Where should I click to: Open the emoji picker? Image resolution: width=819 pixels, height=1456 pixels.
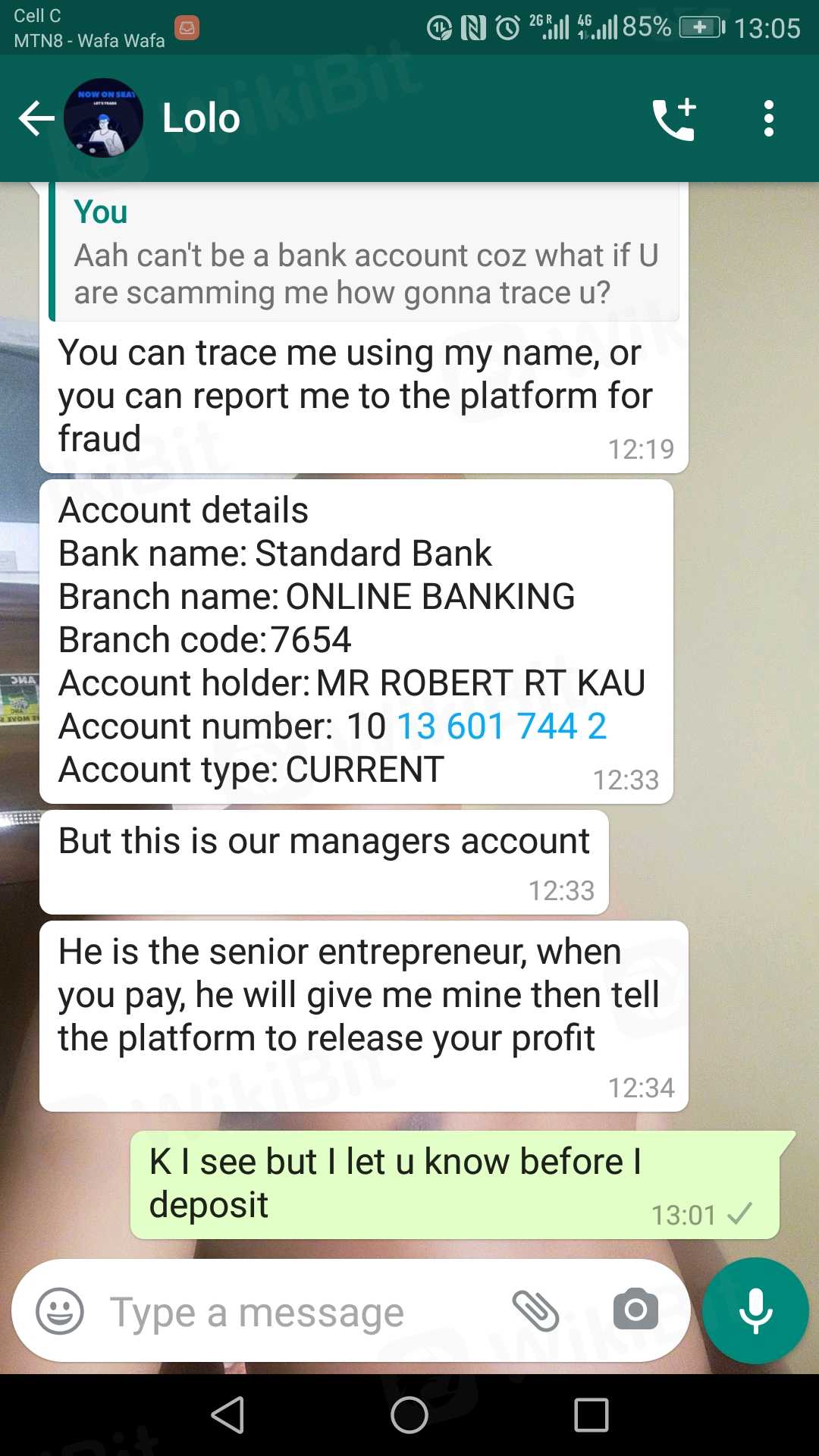coord(60,1311)
